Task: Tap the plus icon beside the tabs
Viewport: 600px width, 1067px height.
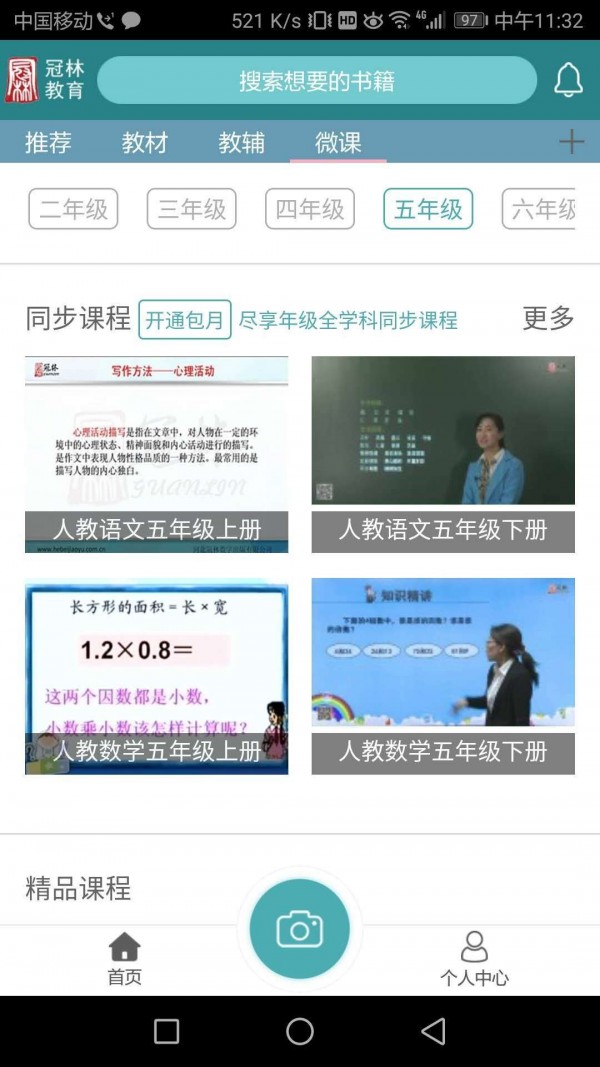Action: (571, 142)
